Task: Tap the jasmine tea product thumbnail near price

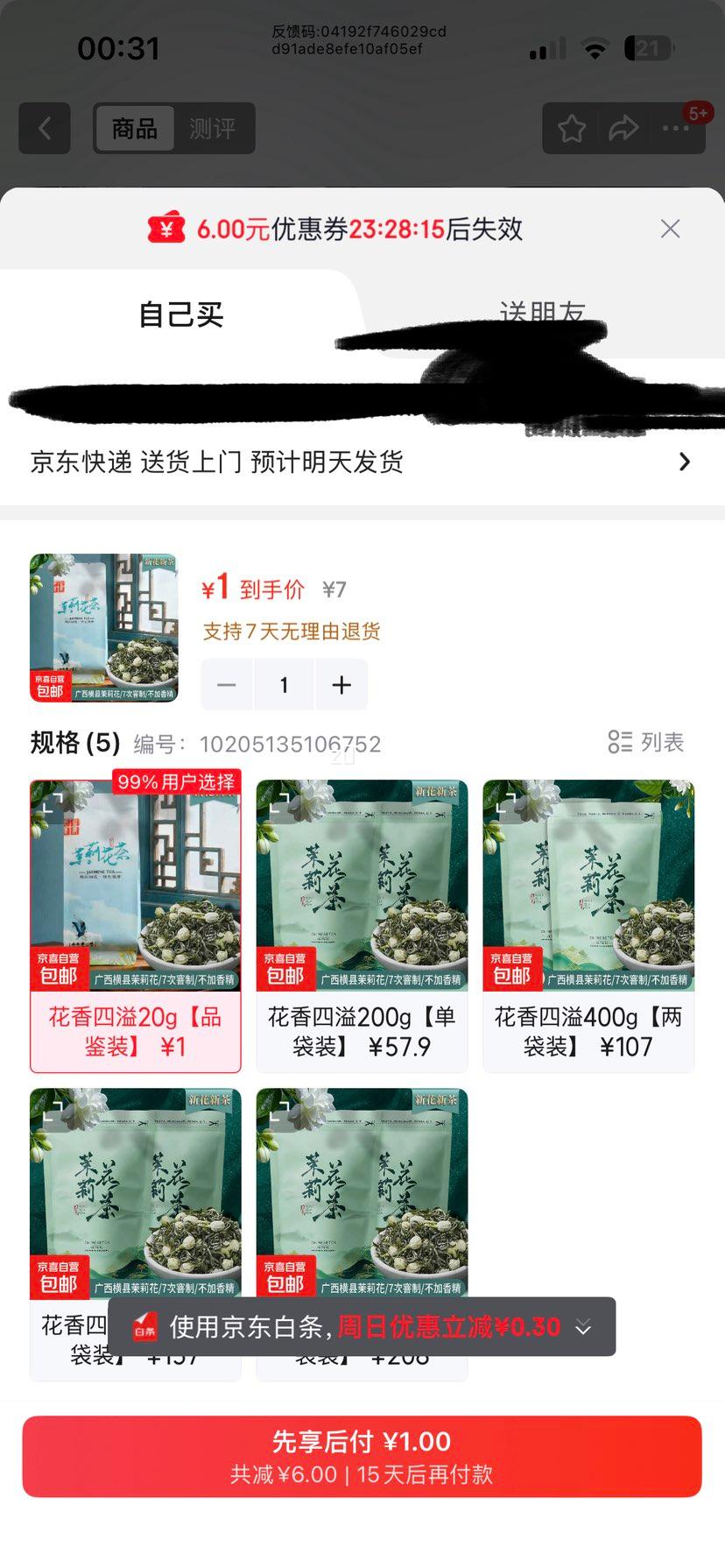Action: pyautogui.click(x=102, y=627)
